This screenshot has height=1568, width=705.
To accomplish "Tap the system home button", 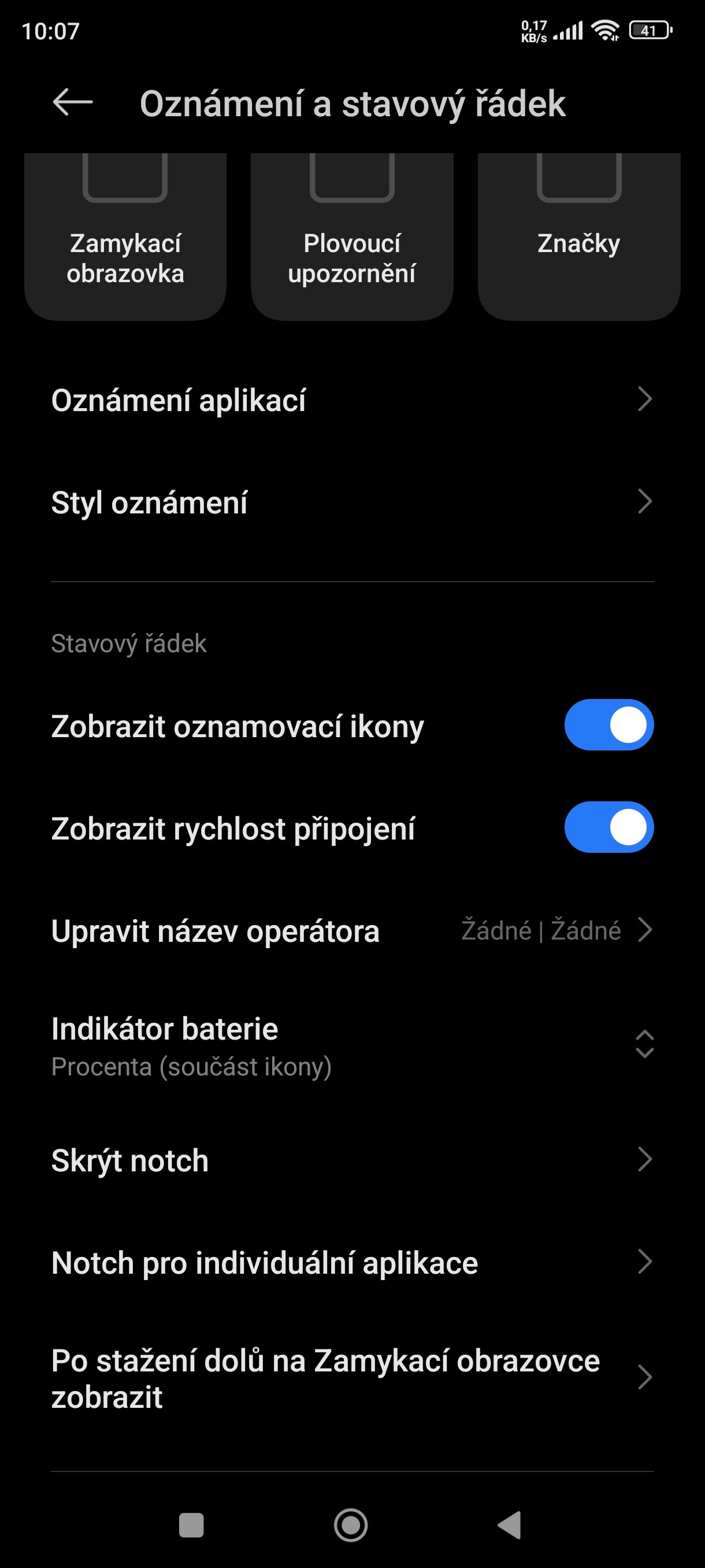I will (x=351, y=1525).
